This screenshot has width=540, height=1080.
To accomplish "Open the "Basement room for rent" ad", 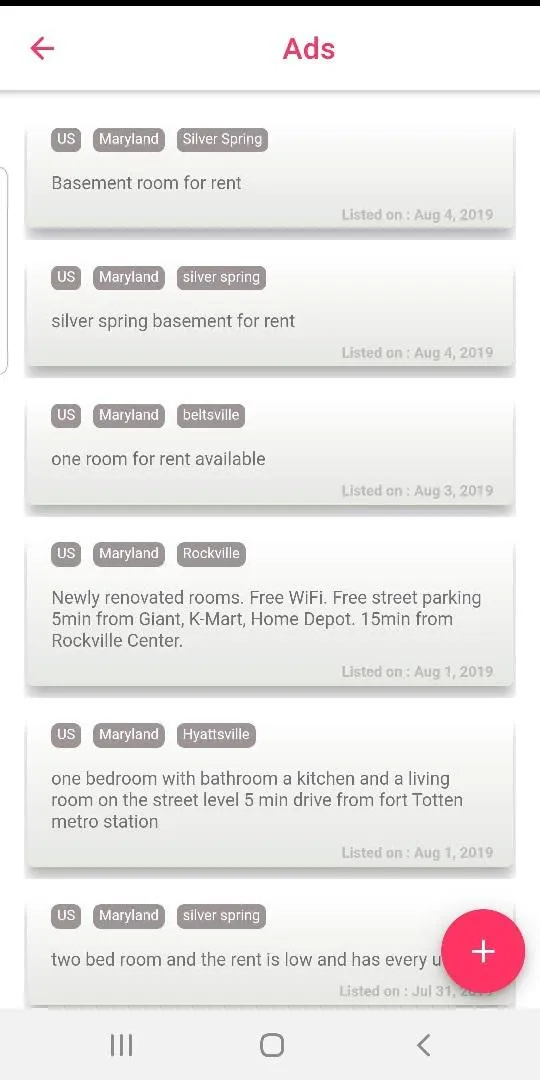I will [270, 177].
